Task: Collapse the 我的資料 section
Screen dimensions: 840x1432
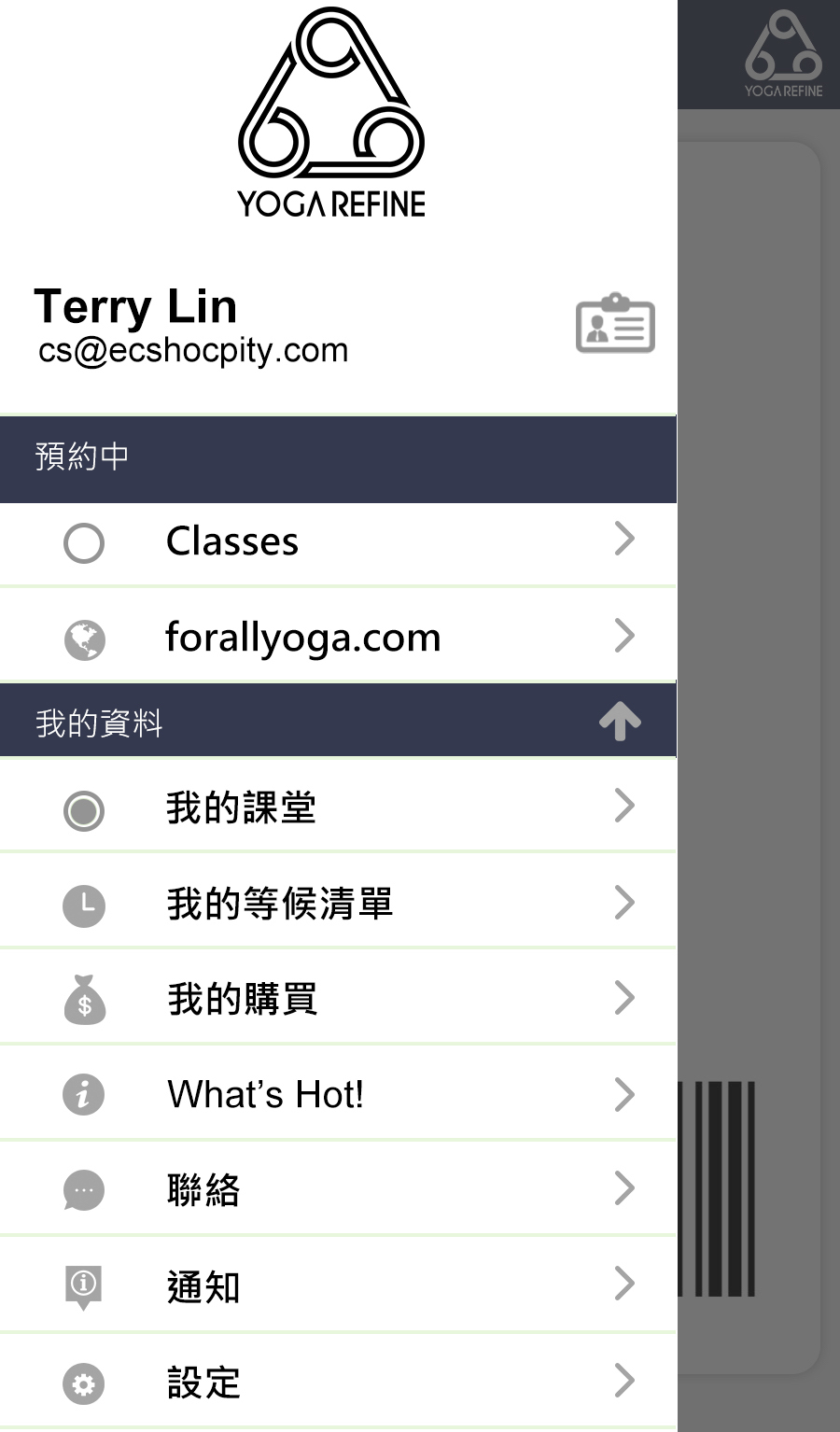Action: point(620,721)
